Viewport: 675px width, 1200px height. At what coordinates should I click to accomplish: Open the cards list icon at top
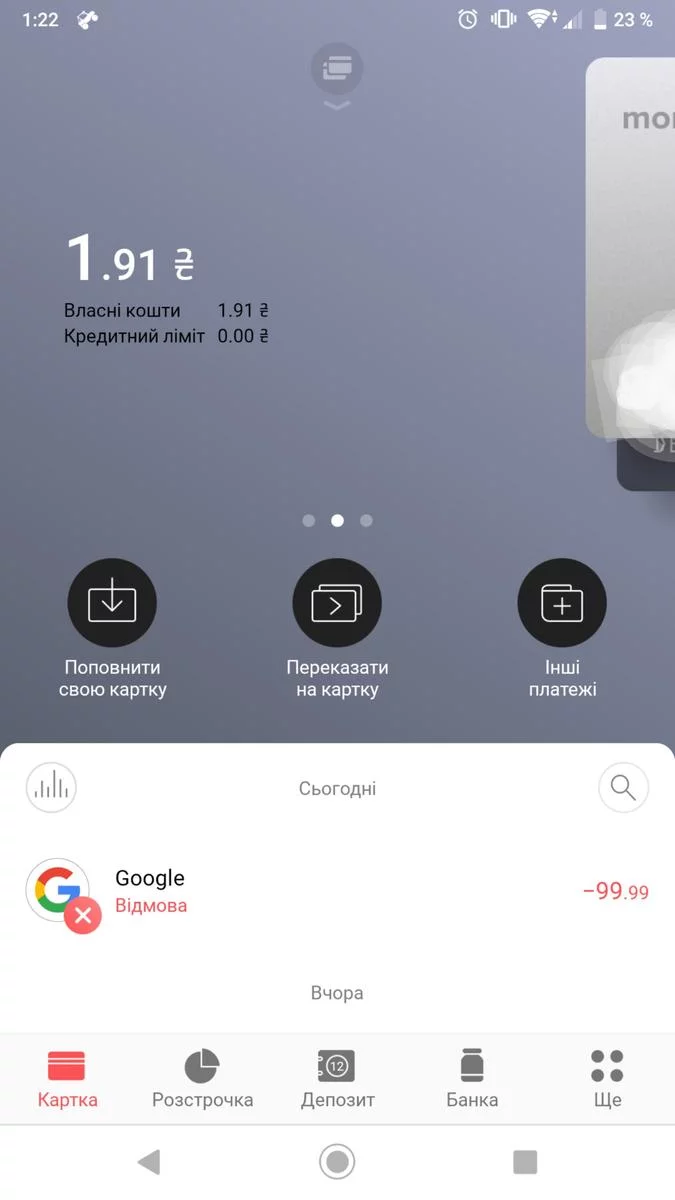(x=337, y=70)
